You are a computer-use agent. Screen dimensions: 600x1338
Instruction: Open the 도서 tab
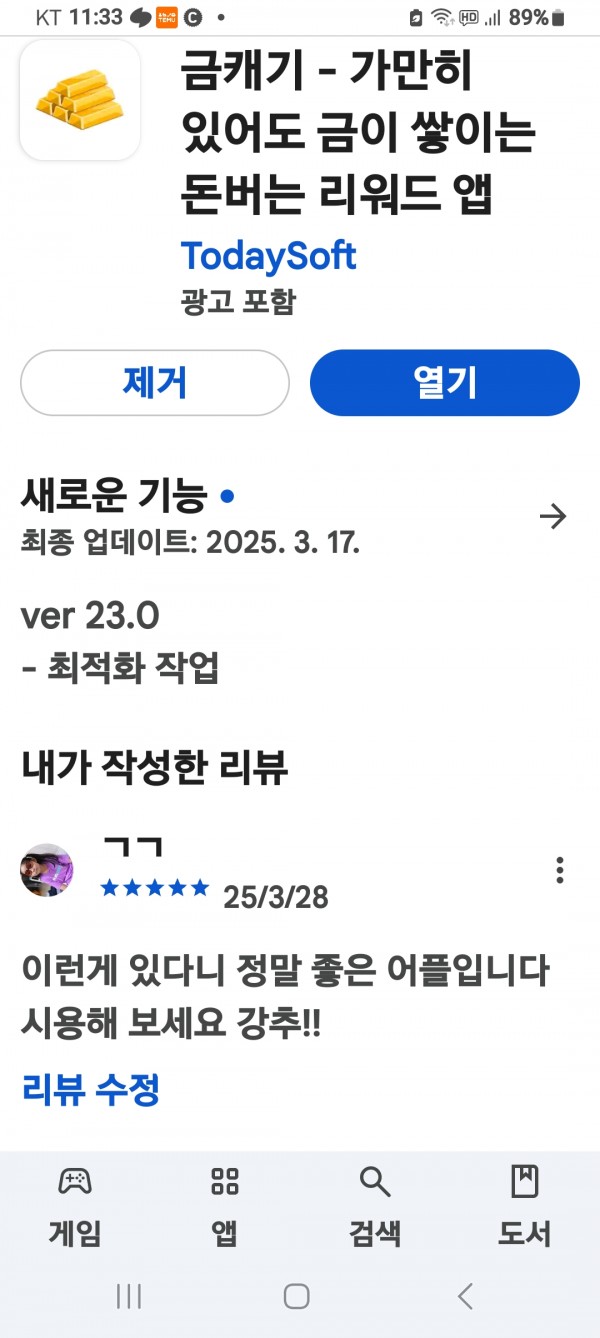(x=524, y=1206)
